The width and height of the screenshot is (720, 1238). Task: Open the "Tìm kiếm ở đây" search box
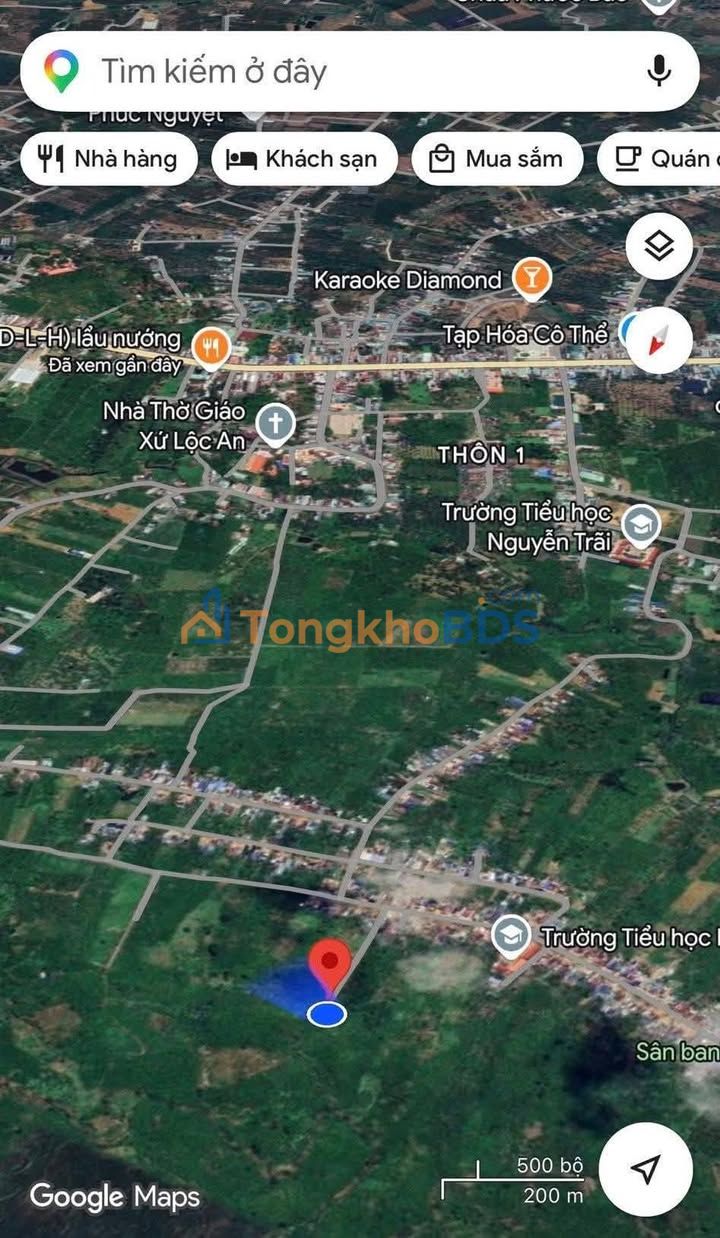point(330,72)
